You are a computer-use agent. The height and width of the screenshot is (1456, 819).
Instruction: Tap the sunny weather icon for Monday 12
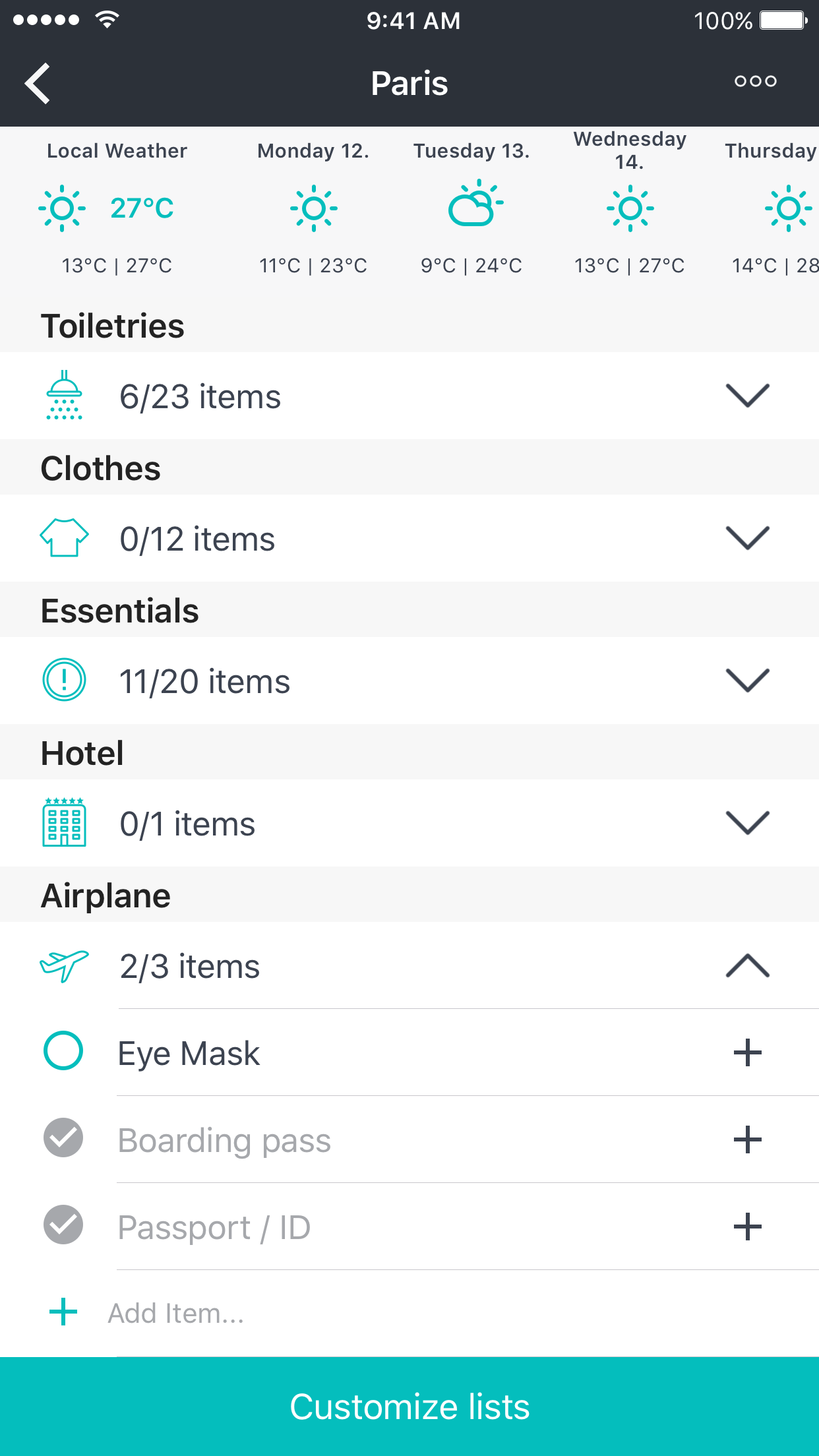315,208
